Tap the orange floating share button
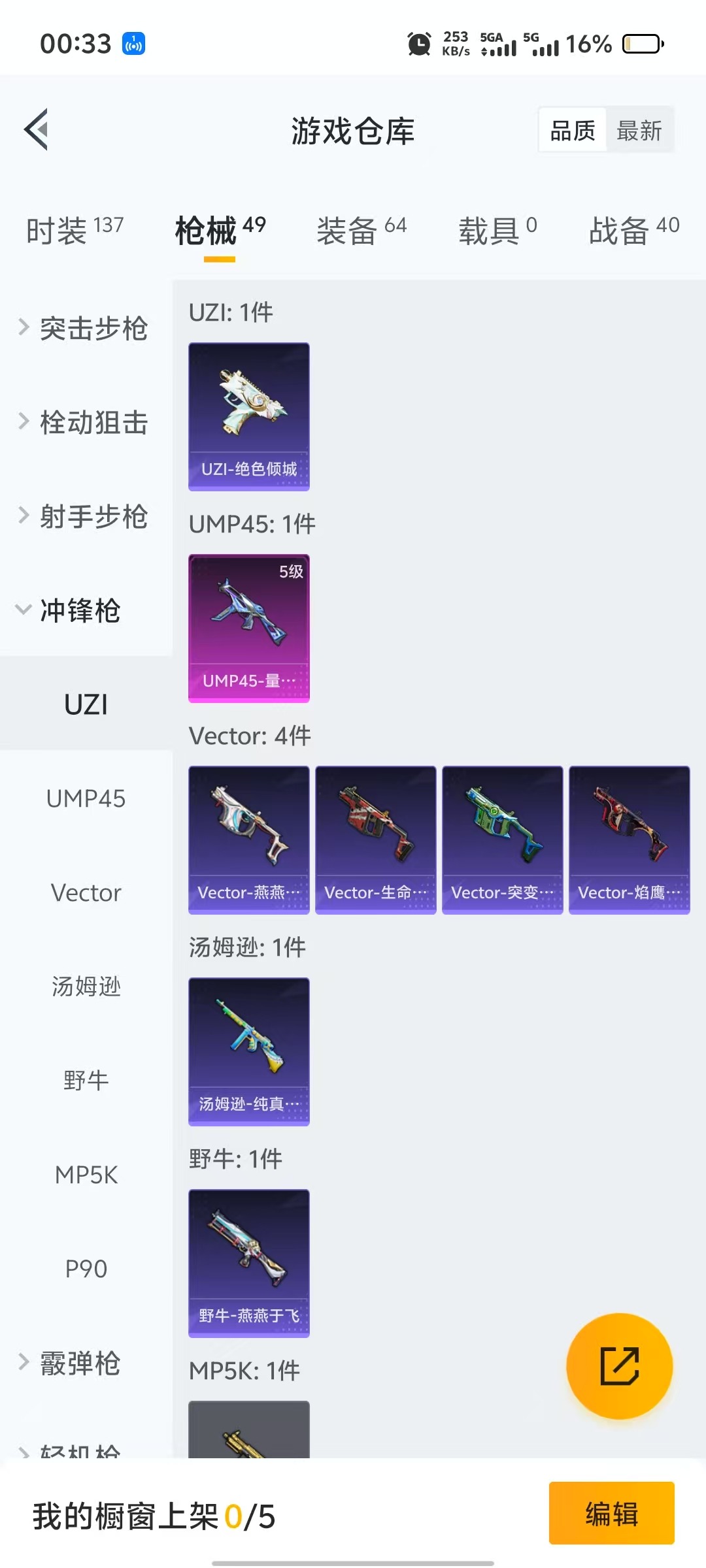 pyautogui.click(x=619, y=1365)
